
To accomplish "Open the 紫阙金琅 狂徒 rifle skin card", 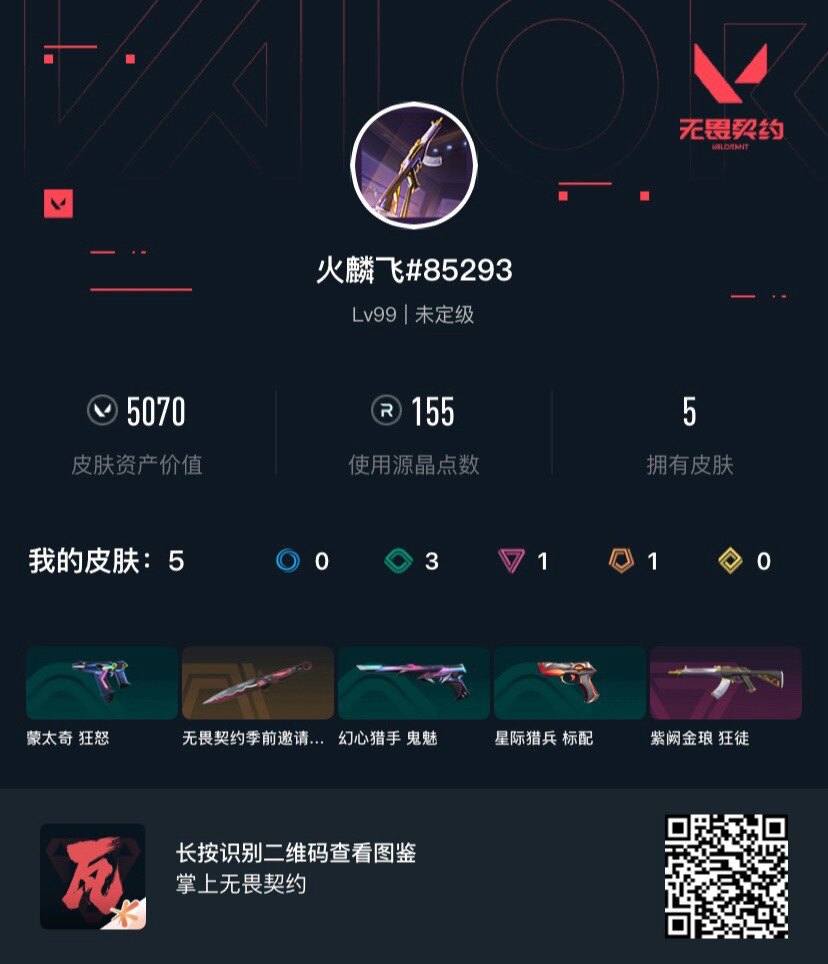I will pos(726,683).
